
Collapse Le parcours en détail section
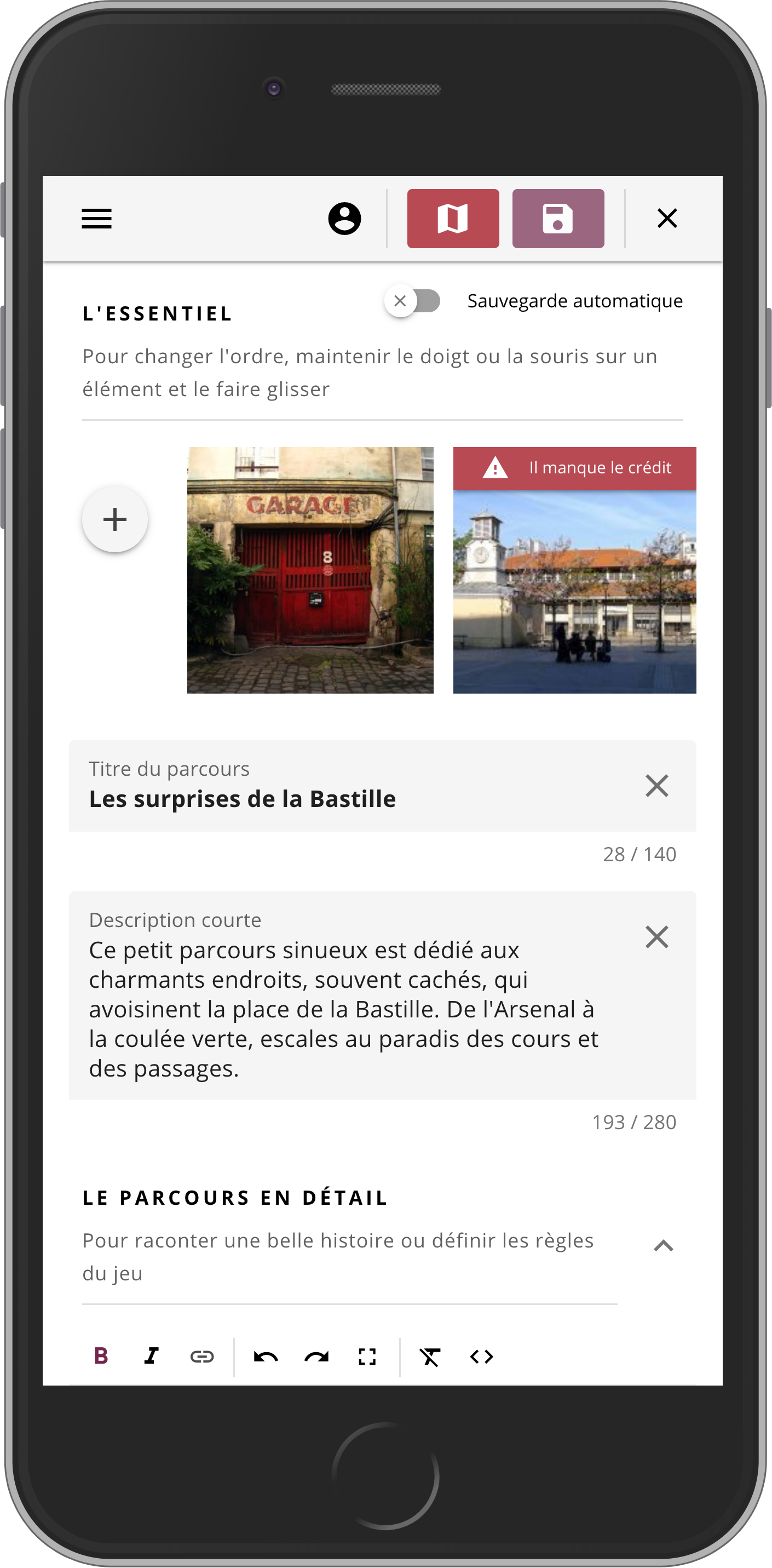663,1246
